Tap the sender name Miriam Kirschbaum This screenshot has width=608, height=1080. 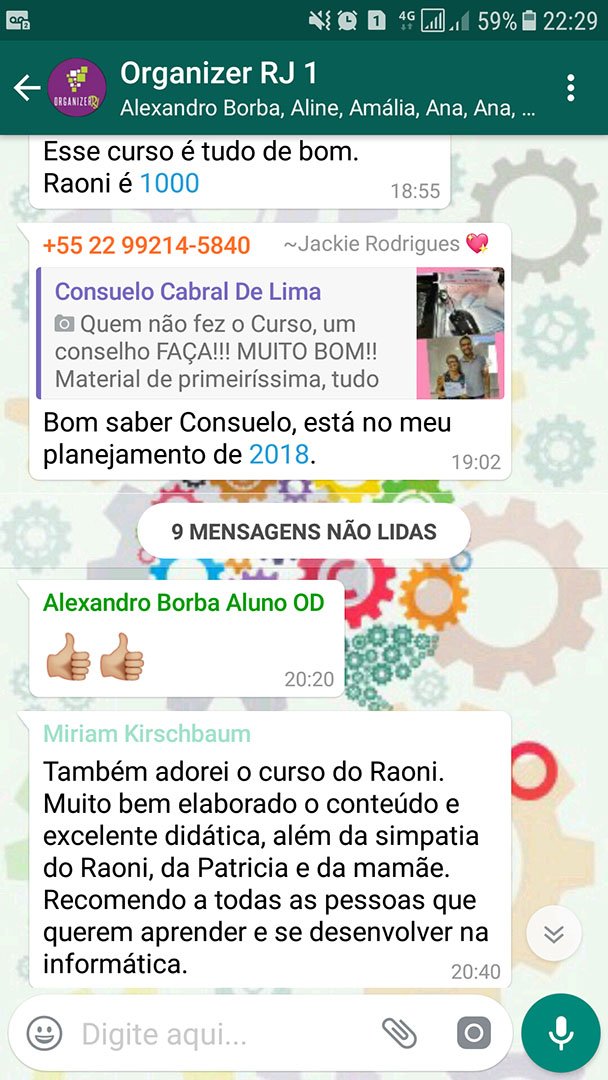[146, 734]
